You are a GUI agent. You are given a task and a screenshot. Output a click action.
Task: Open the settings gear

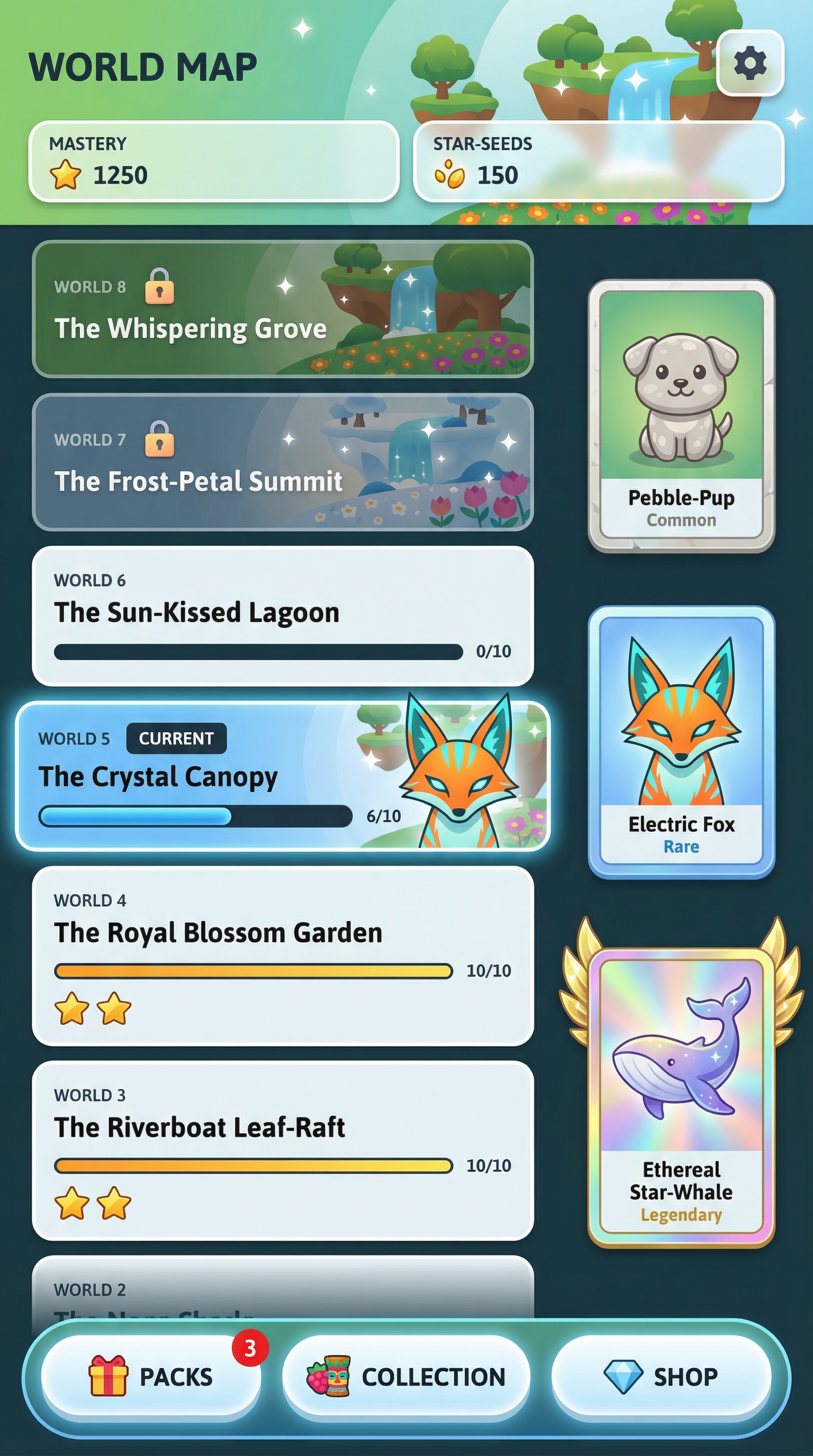click(x=749, y=63)
